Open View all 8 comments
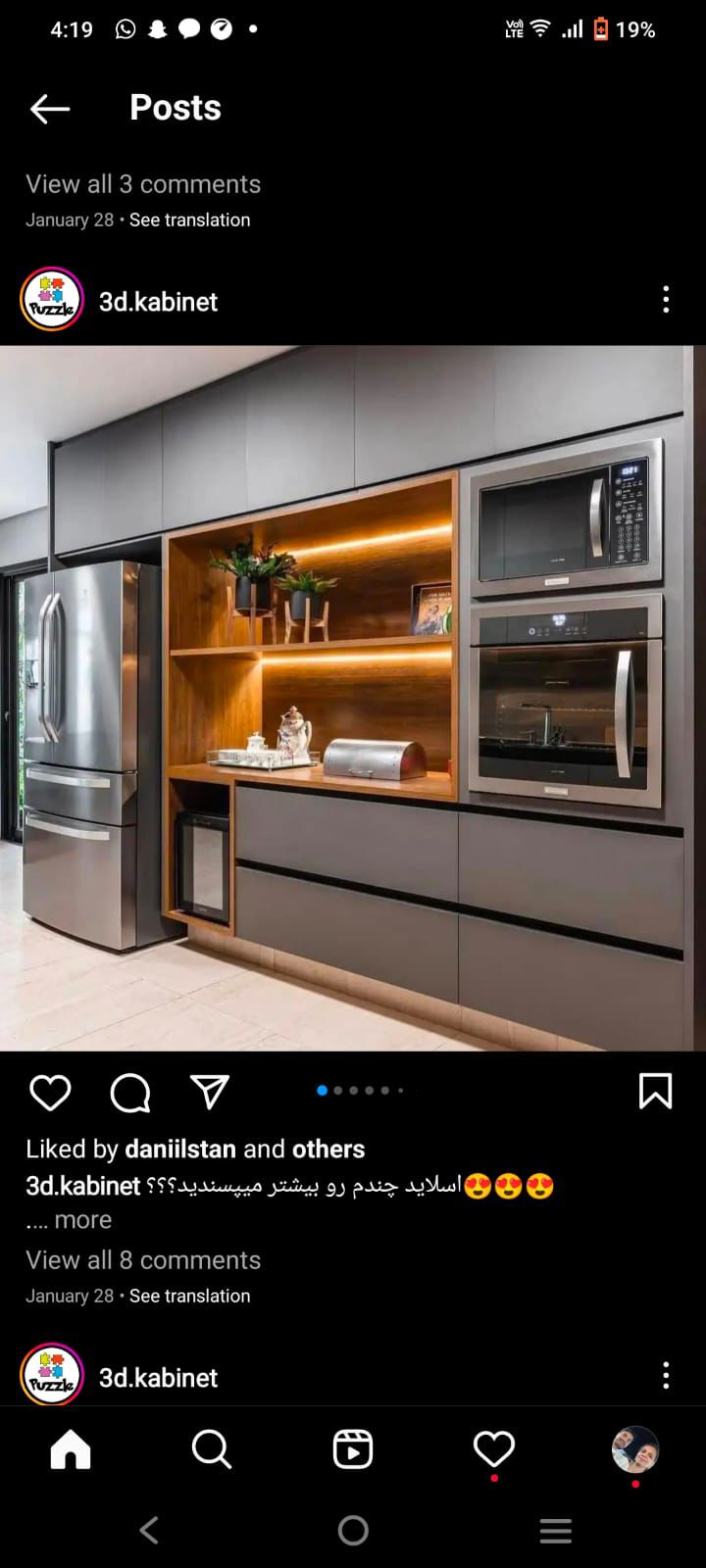 (143, 1260)
